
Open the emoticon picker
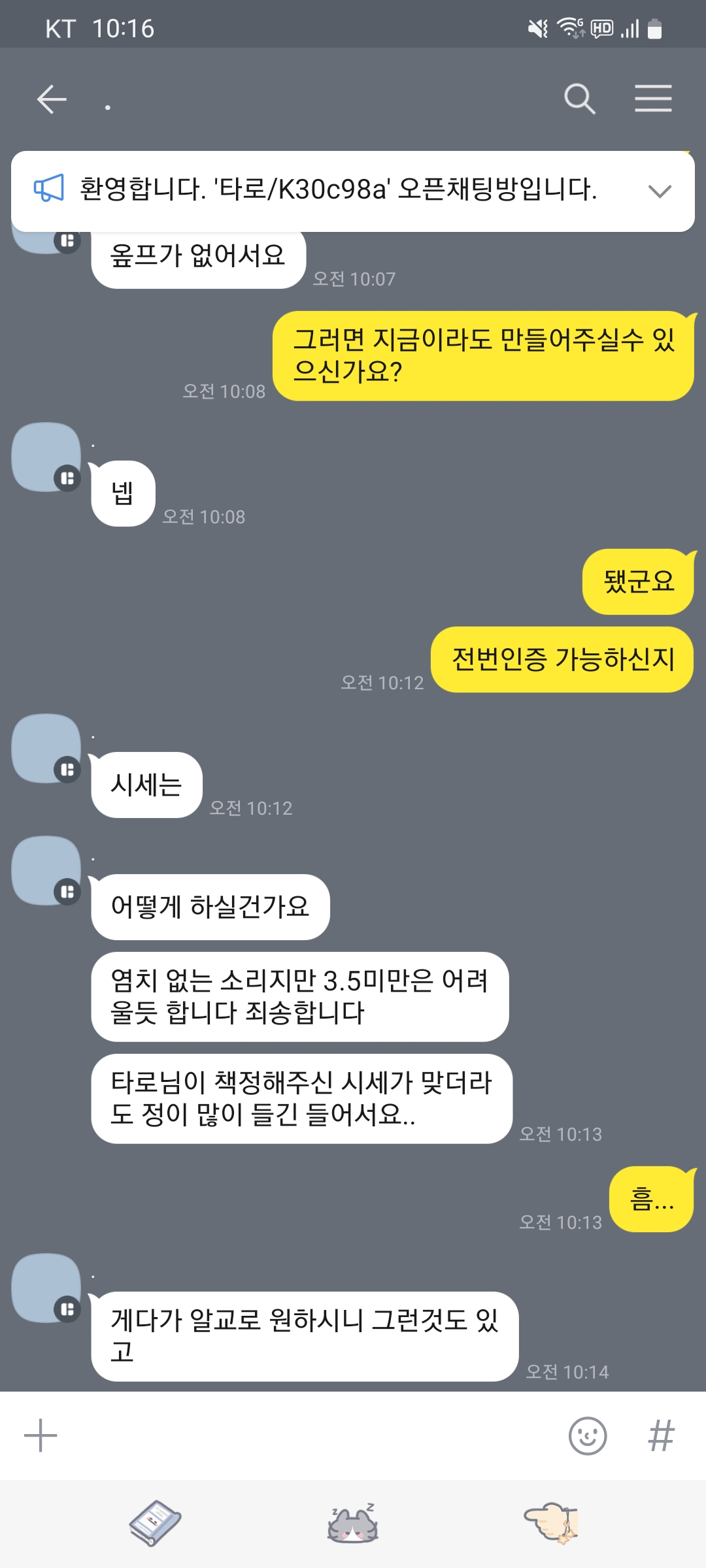pyautogui.click(x=588, y=1435)
